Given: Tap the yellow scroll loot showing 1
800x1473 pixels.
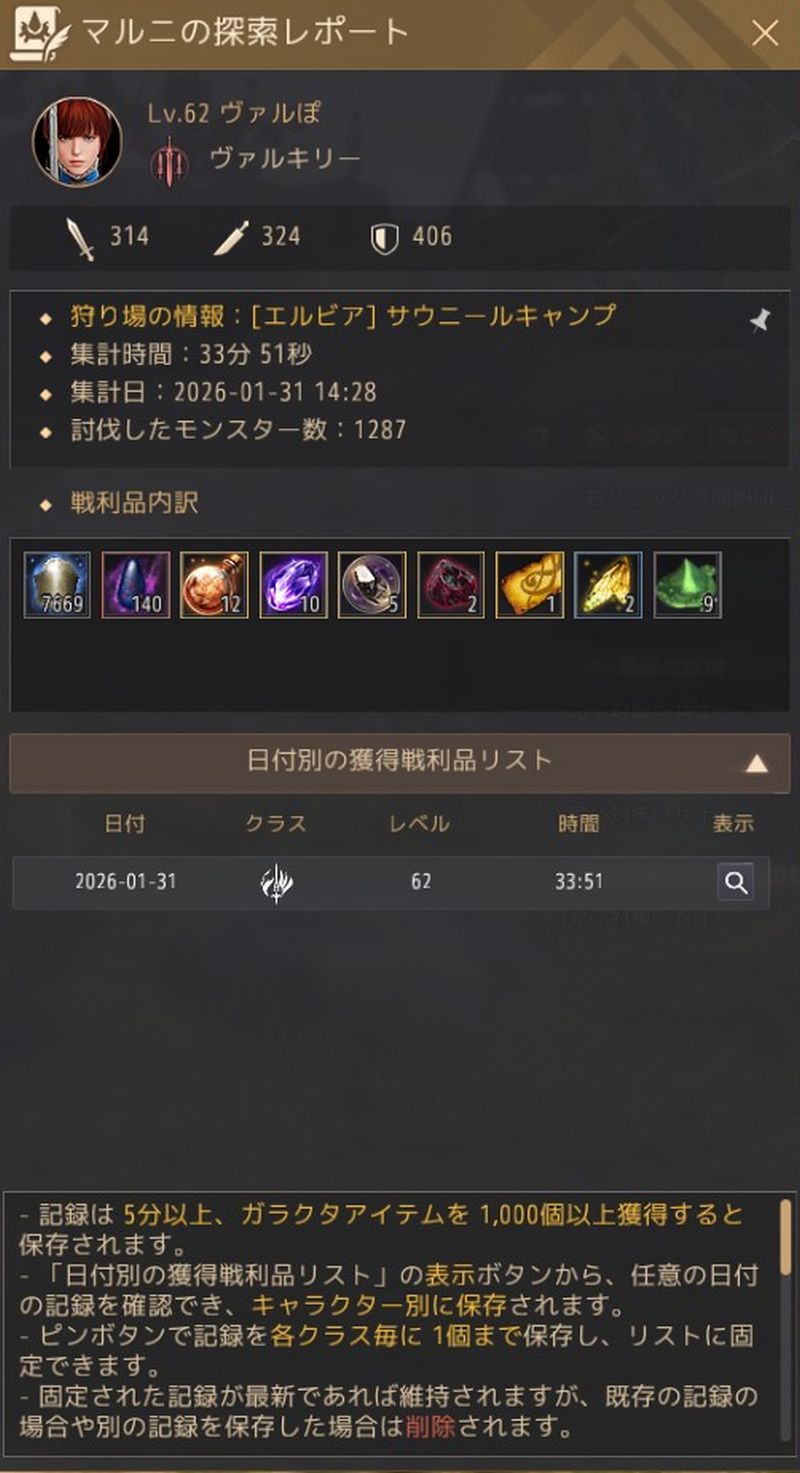Looking at the screenshot, I should (x=530, y=585).
